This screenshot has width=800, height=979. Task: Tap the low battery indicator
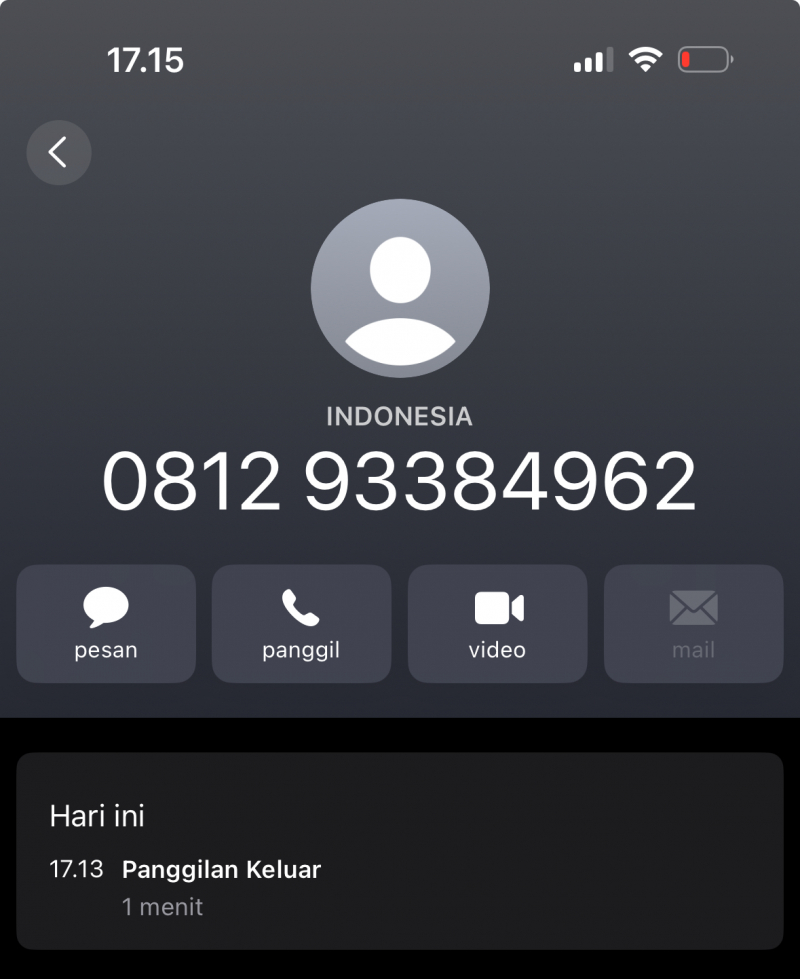point(706,58)
